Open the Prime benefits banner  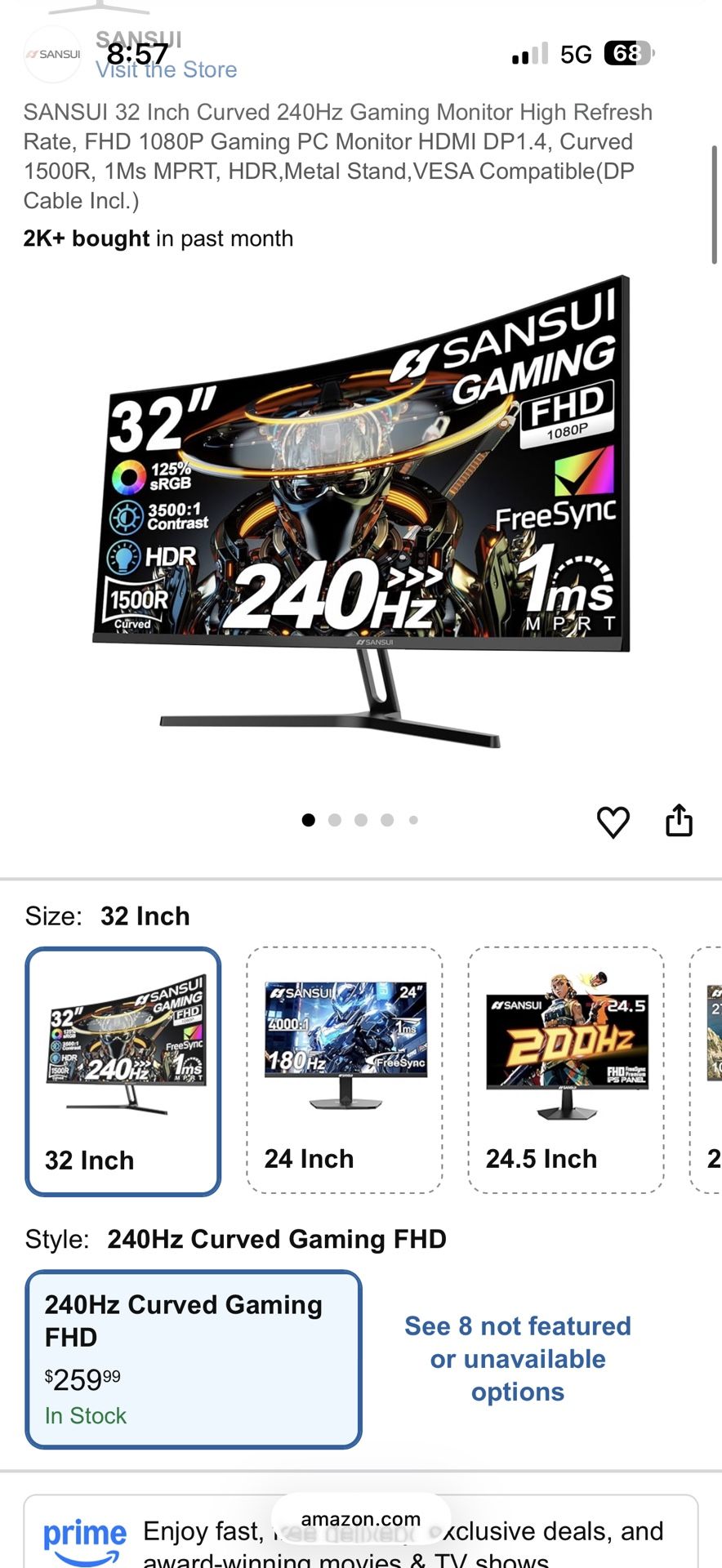click(x=361, y=1539)
